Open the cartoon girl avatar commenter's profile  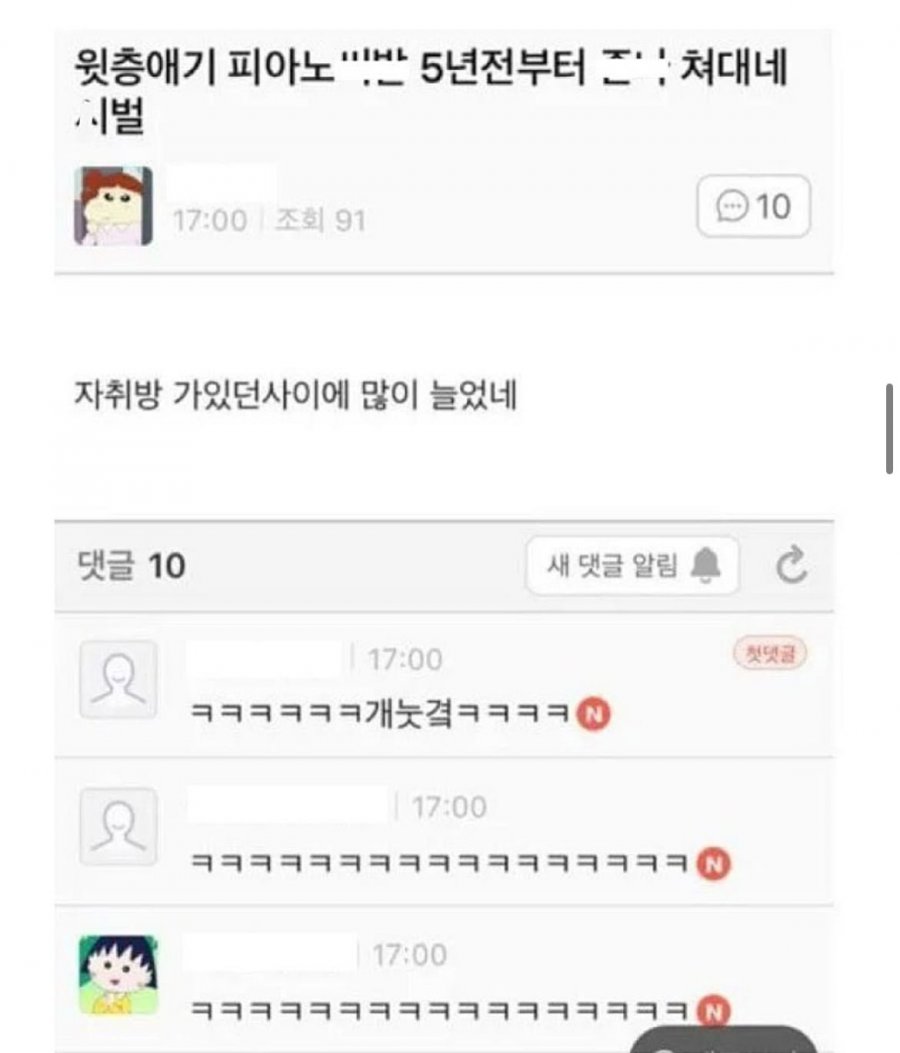[x=118, y=975]
